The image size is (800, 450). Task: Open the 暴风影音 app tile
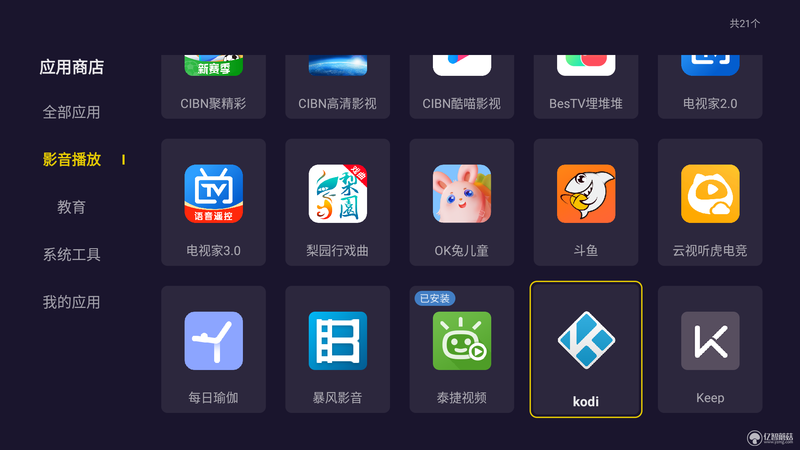337,350
